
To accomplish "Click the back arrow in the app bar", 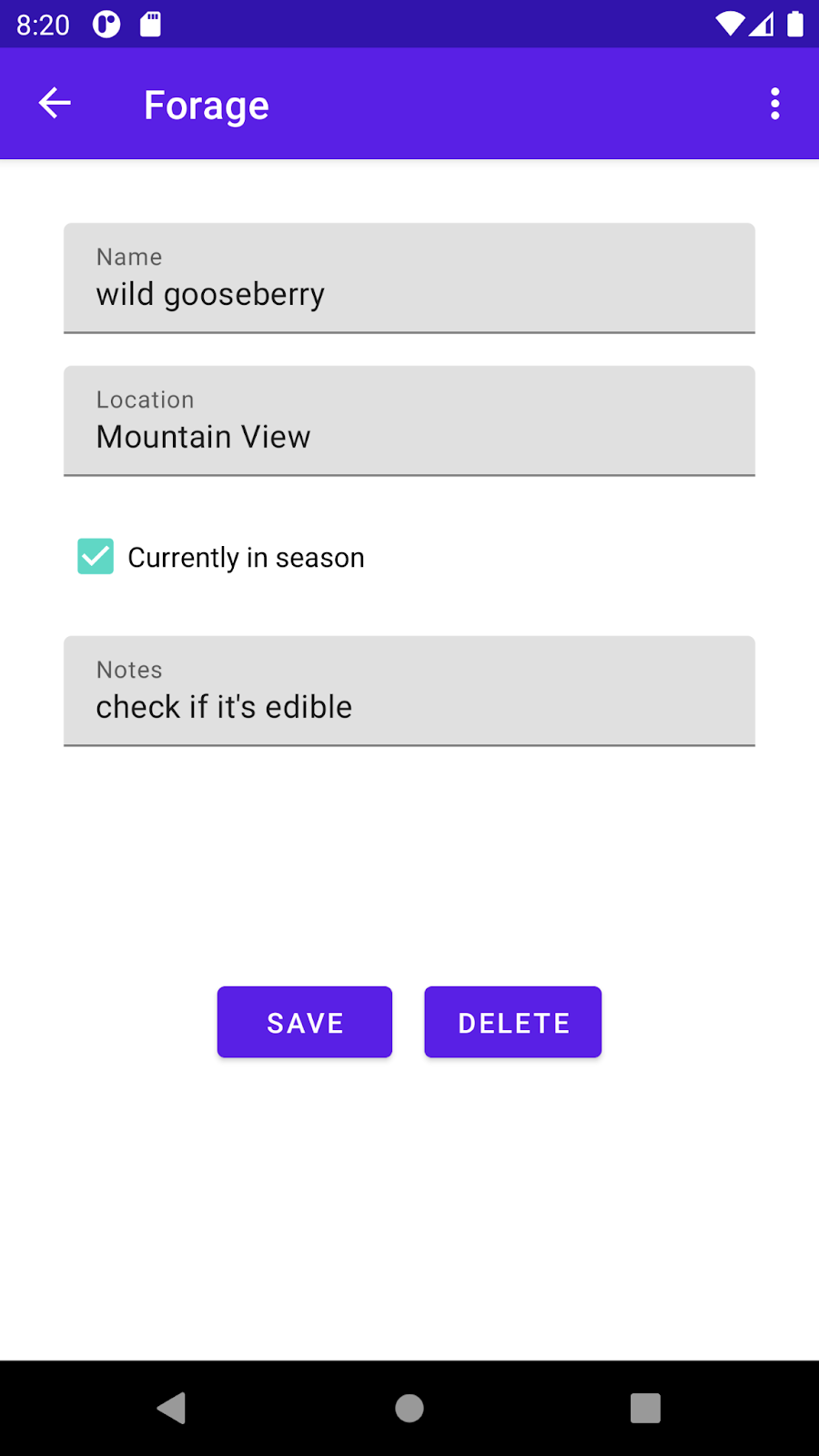I will tap(53, 103).
